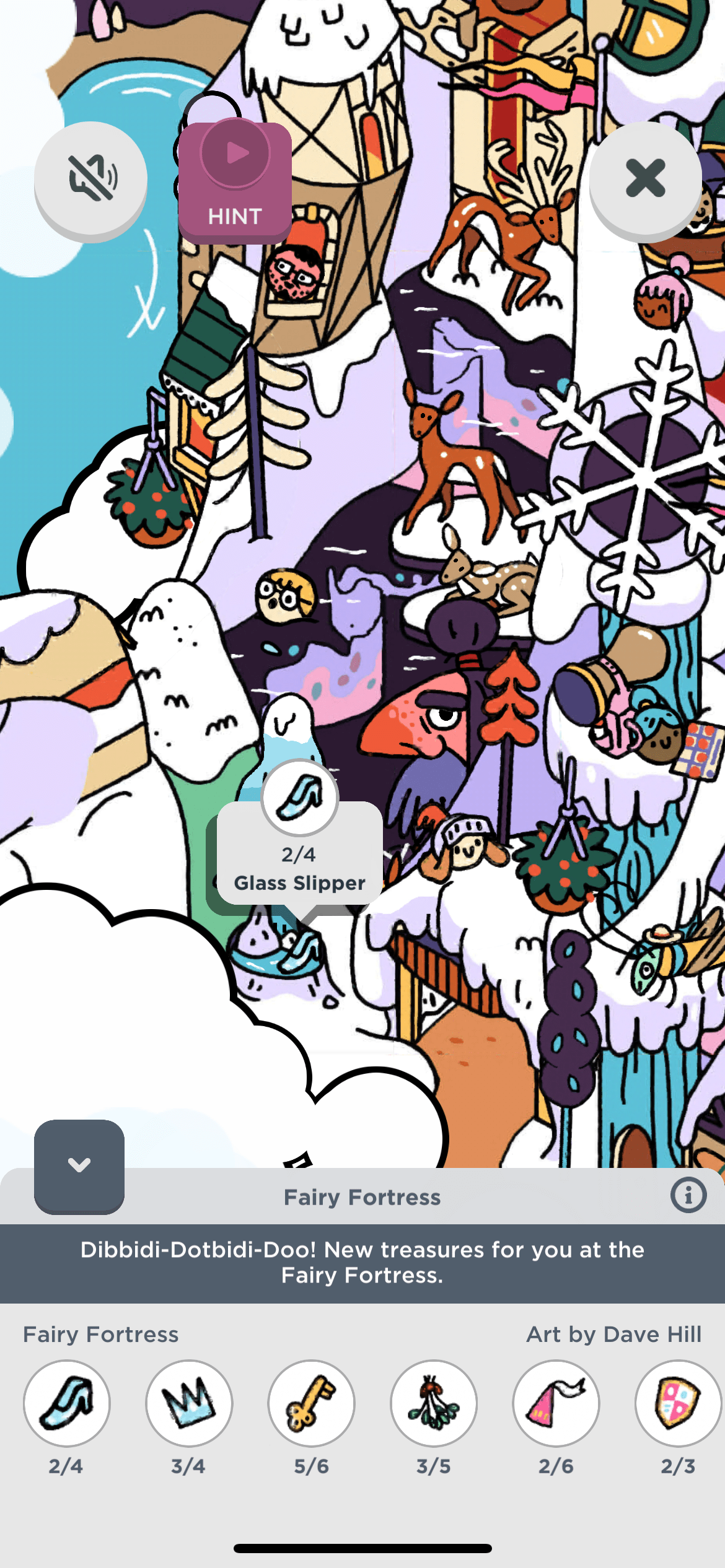725x1568 pixels.
Task: Collapse the bottom panel with chevron
Action: 79,1165
